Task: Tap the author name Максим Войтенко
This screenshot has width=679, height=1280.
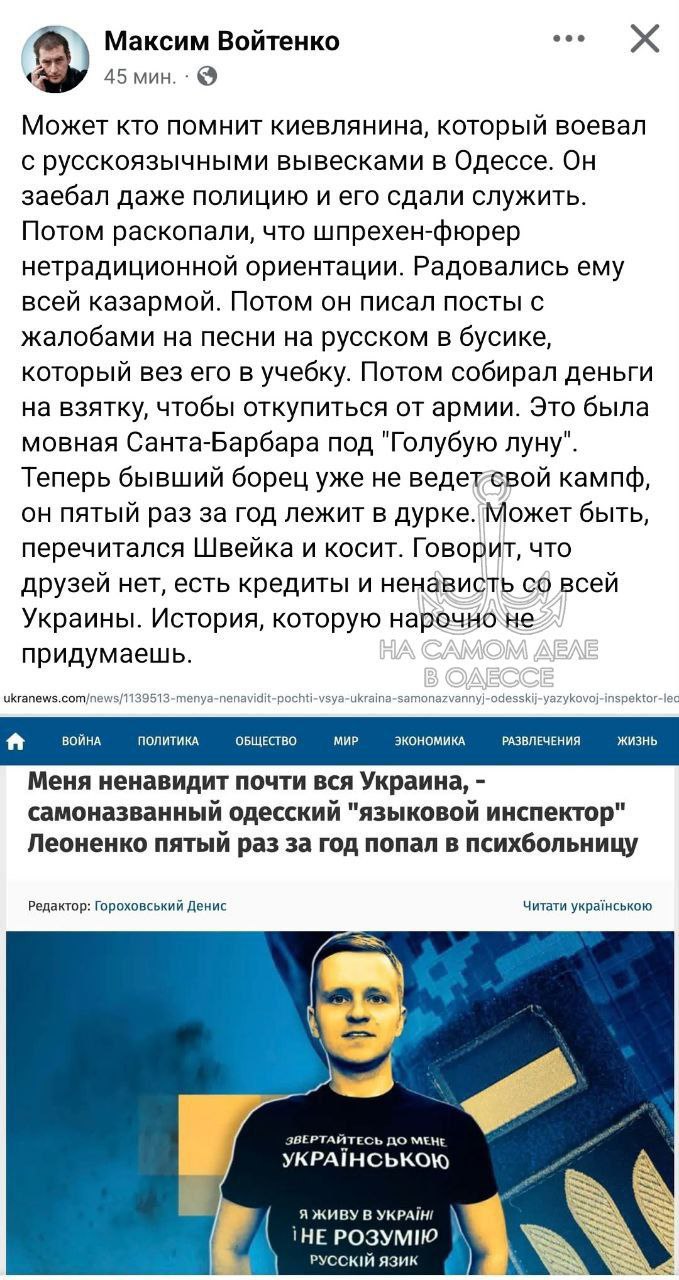Action: pyautogui.click(x=222, y=41)
